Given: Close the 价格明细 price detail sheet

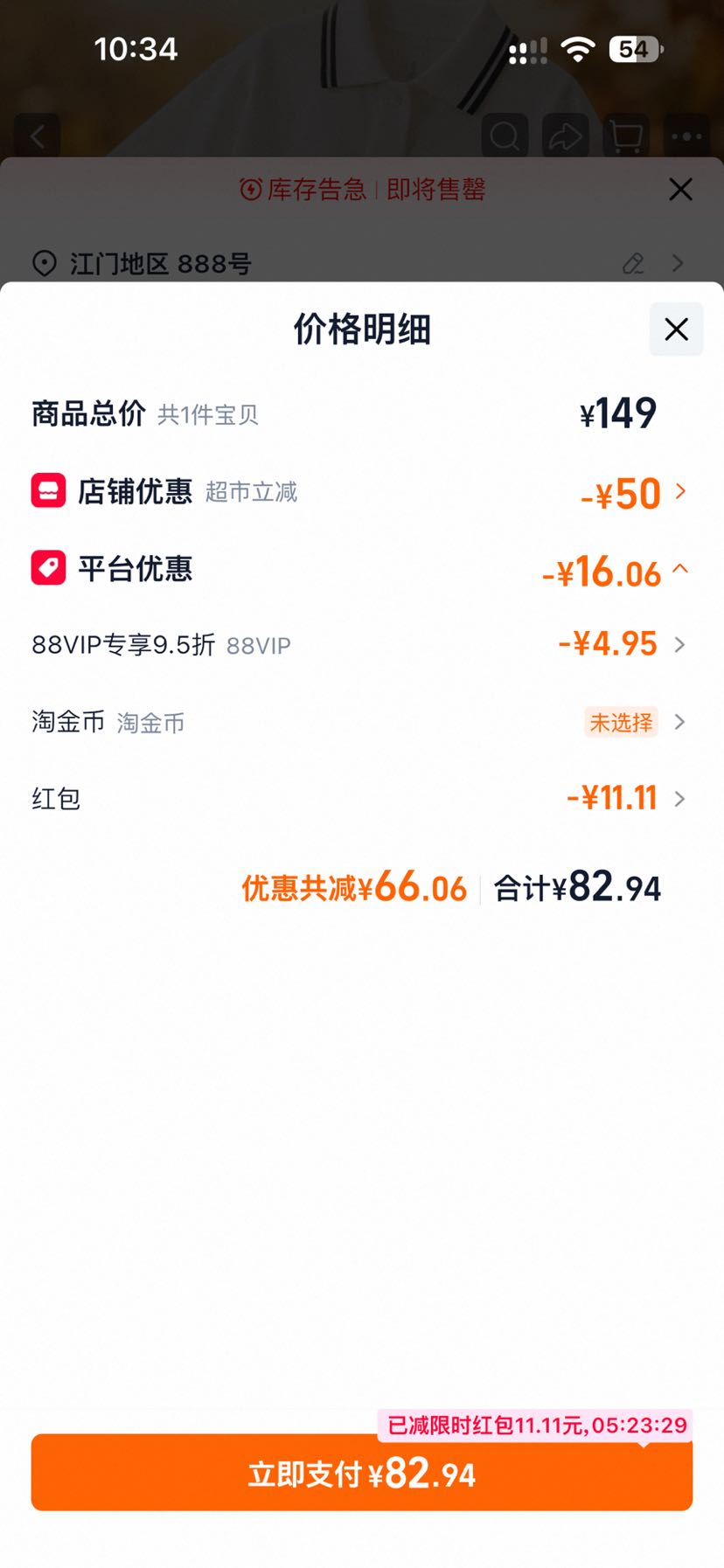Looking at the screenshot, I should pos(676,330).
